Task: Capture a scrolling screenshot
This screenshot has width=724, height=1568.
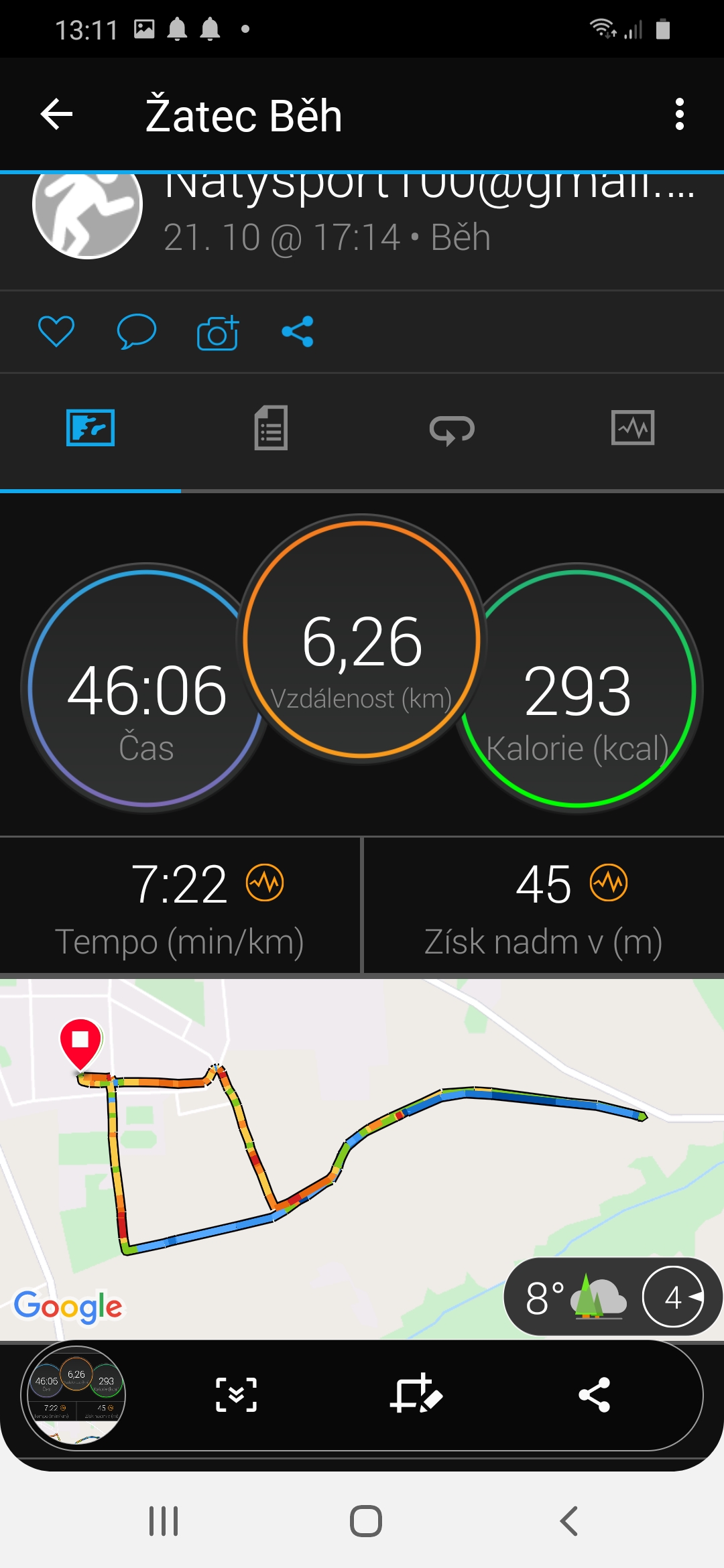Action: pos(236,1395)
